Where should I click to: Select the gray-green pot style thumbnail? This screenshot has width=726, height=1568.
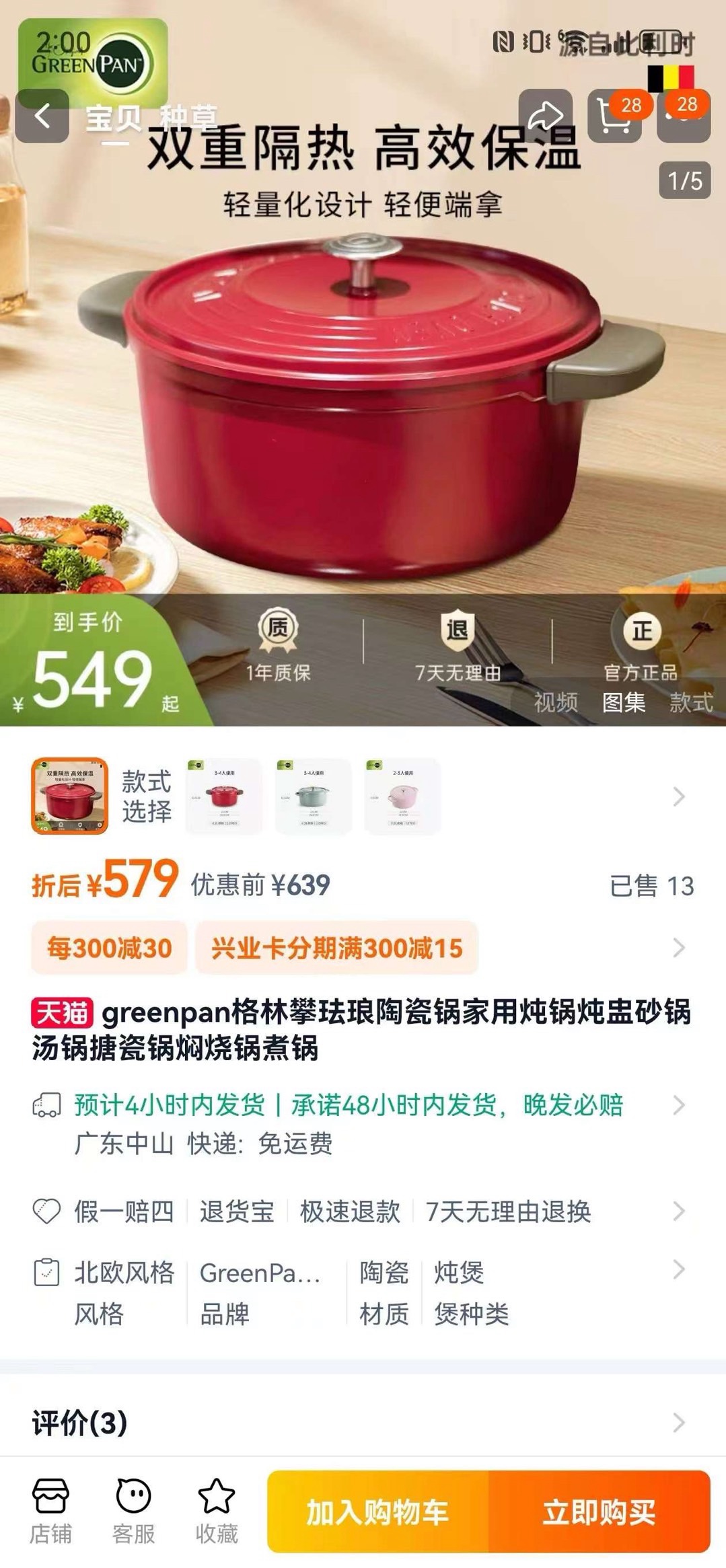(314, 796)
